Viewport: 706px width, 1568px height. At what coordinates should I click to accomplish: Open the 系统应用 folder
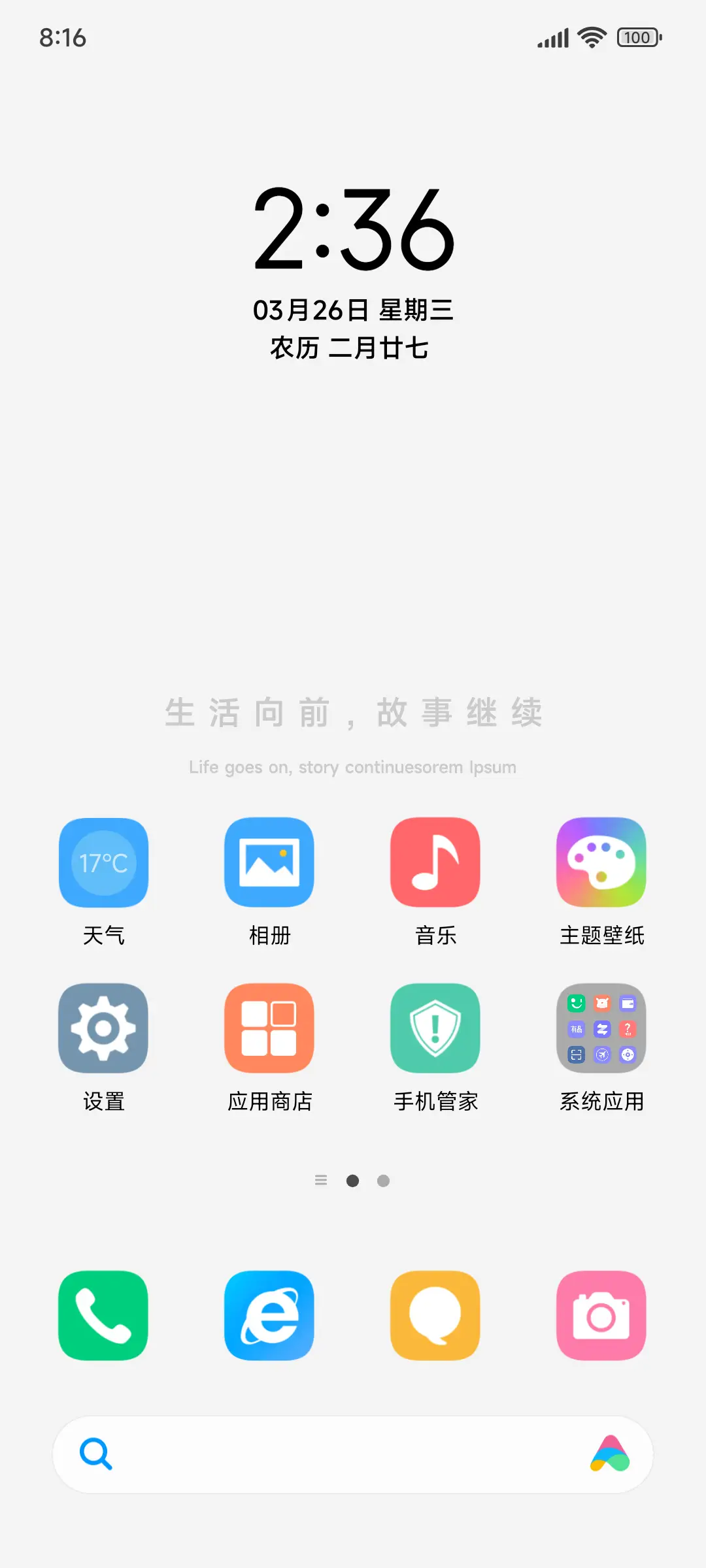pos(601,1028)
